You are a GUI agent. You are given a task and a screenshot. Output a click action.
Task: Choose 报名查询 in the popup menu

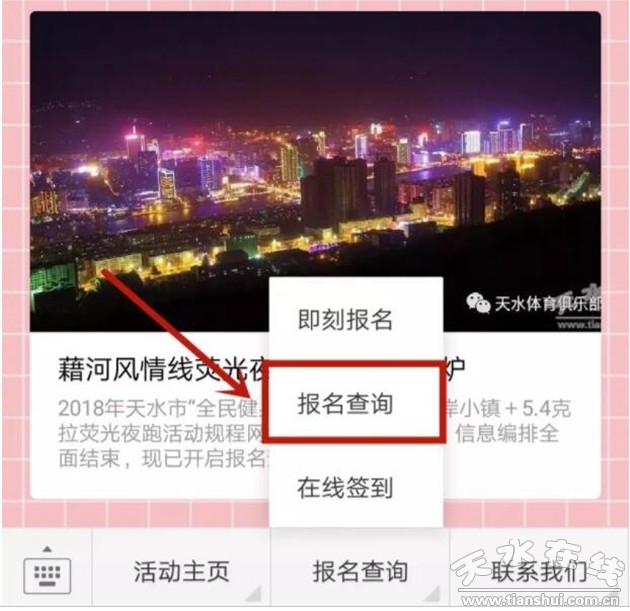tap(345, 404)
